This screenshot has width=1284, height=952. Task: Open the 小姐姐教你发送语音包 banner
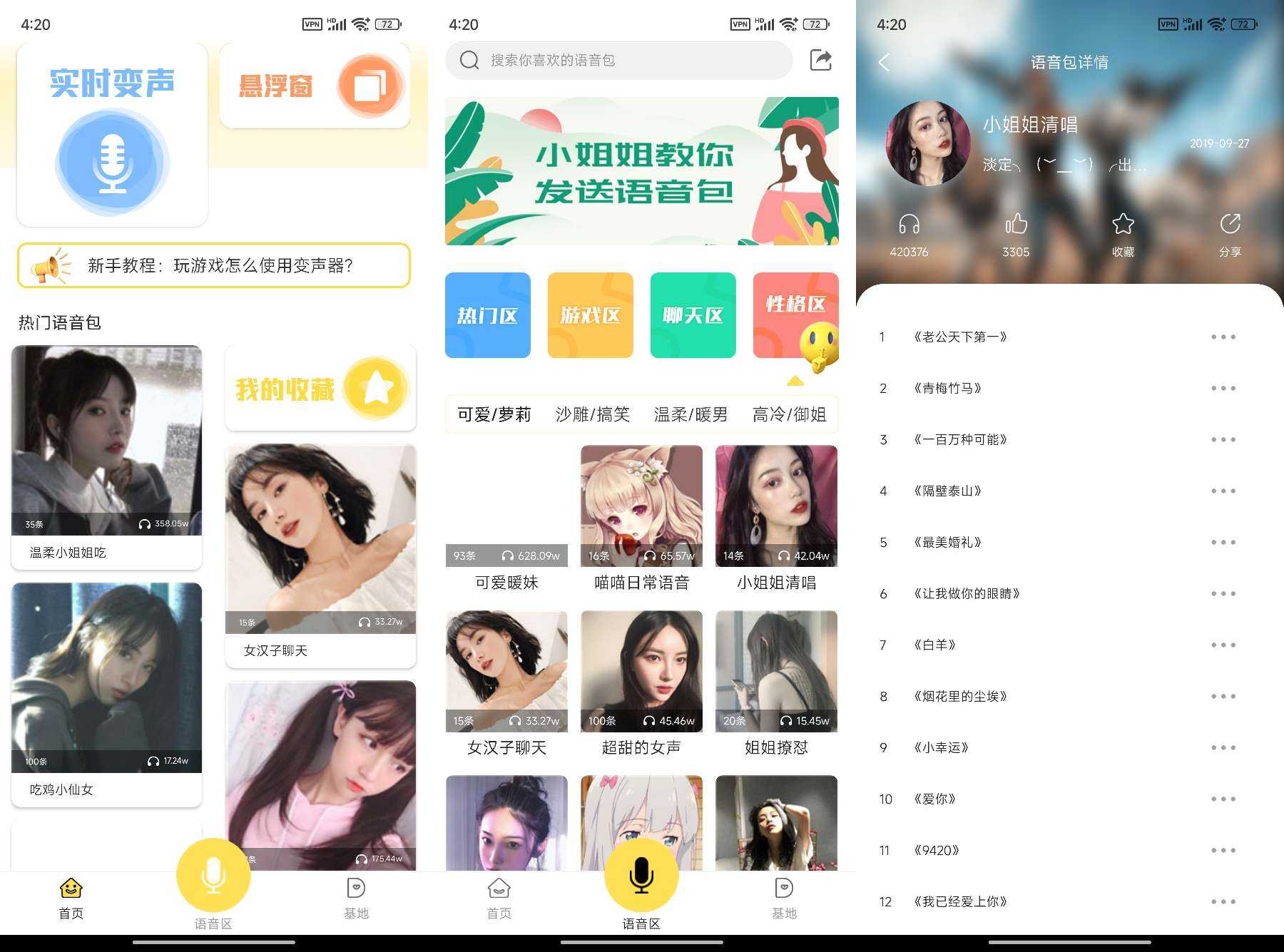[x=641, y=171]
